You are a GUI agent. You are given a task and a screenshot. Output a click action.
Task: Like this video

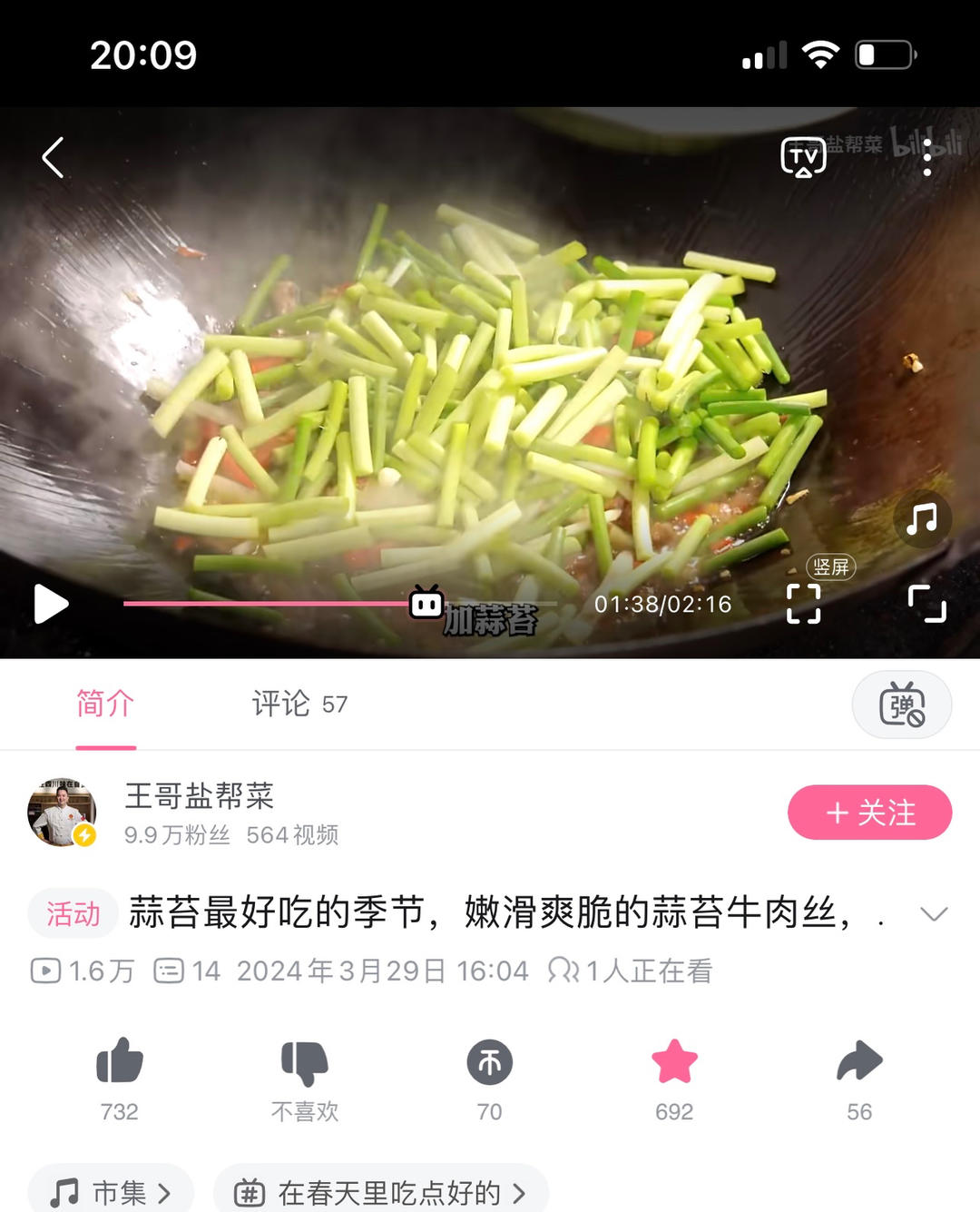(x=120, y=1062)
